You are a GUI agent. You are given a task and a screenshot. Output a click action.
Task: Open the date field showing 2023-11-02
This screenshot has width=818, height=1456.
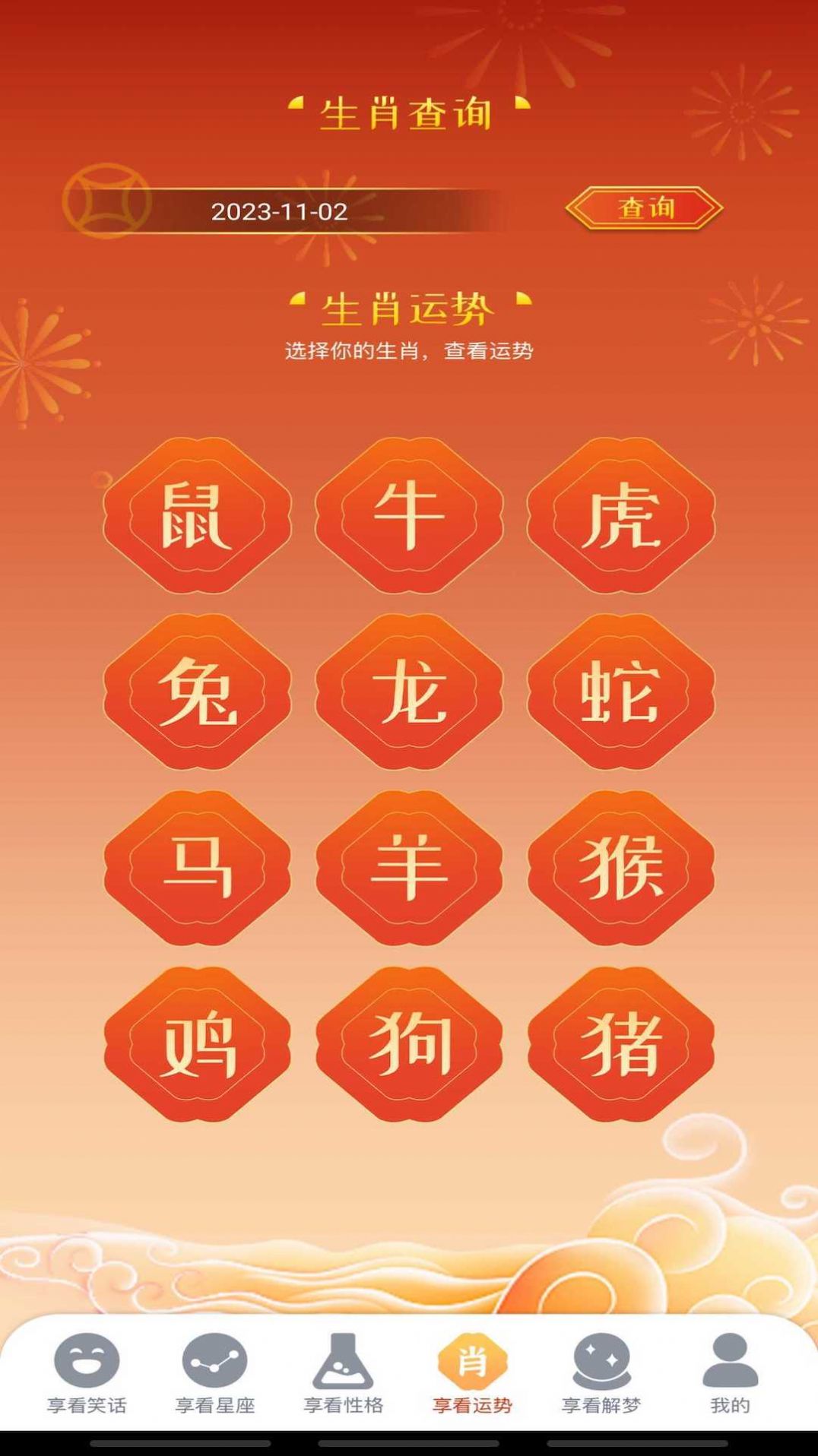tap(280, 211)
